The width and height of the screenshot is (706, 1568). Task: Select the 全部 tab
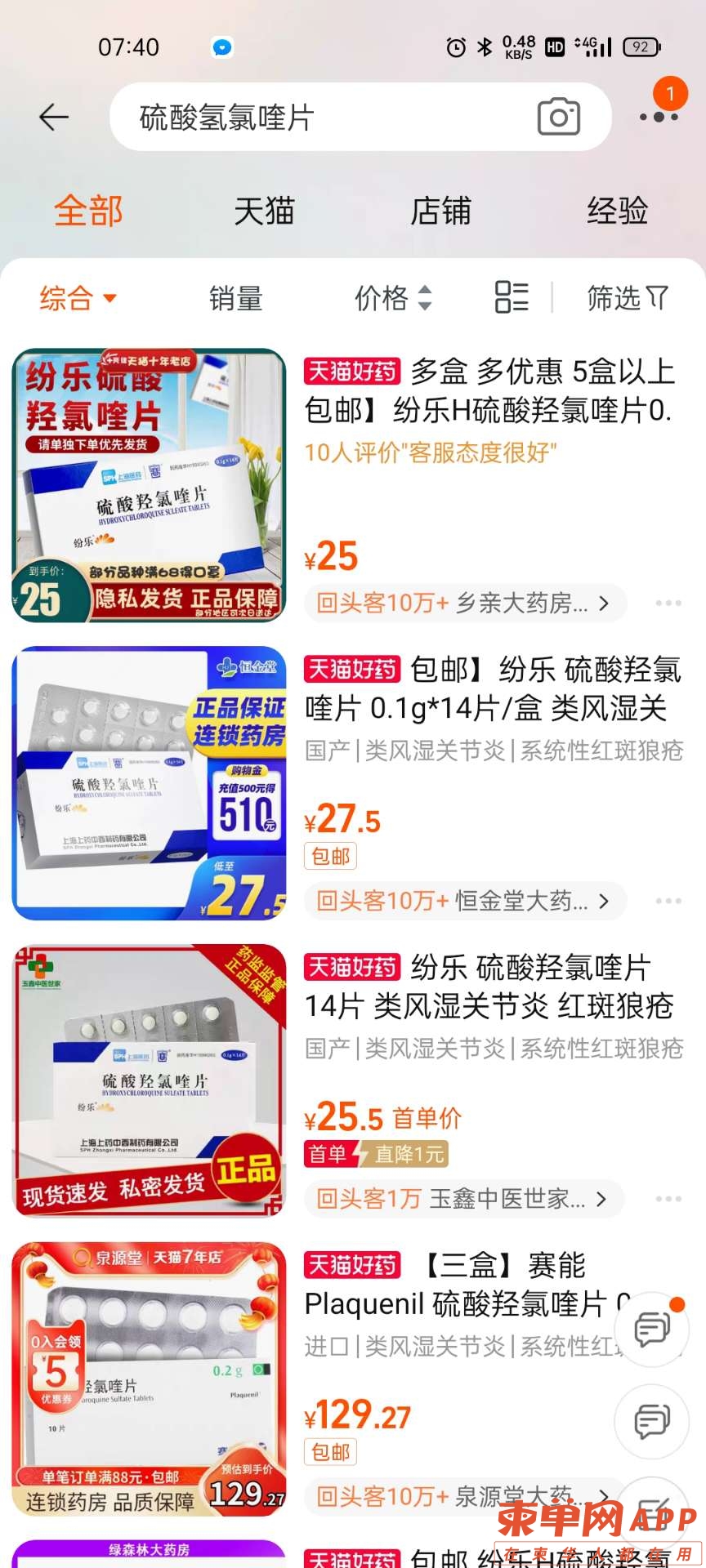click(x=88, y=212)
